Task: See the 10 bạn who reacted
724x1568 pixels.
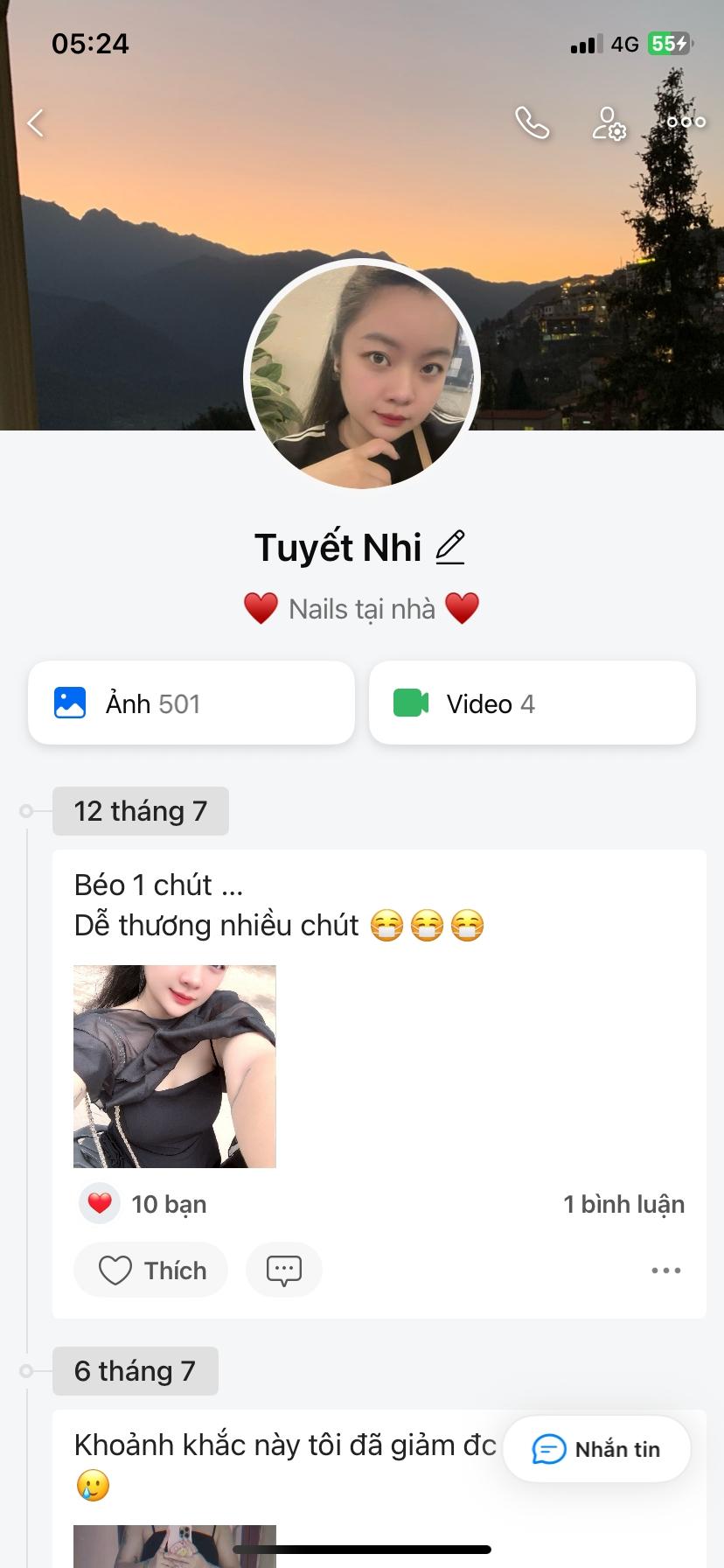Action: tap(143, 1204)
